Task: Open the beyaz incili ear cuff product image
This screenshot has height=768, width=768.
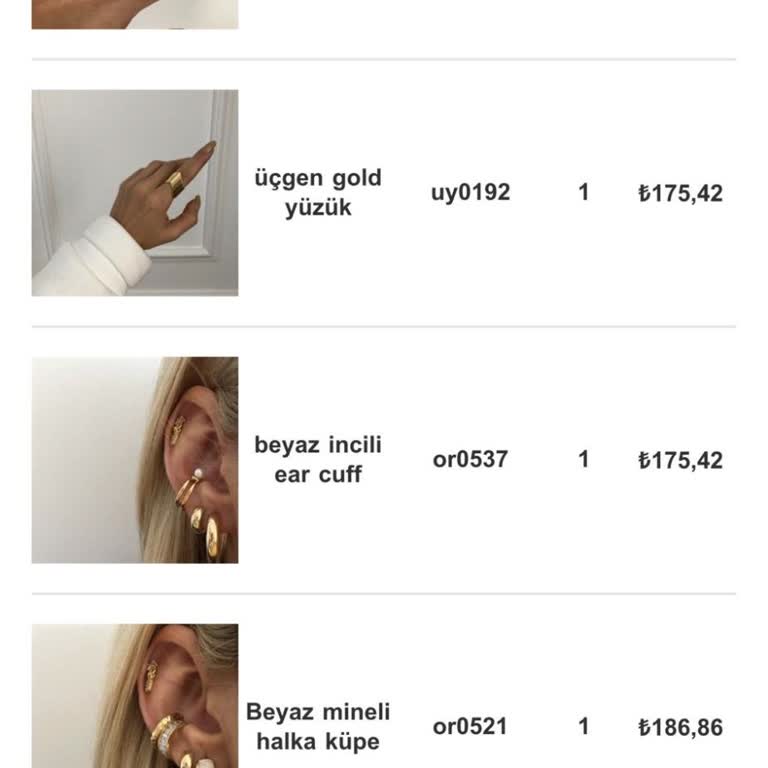Action: 135,460
